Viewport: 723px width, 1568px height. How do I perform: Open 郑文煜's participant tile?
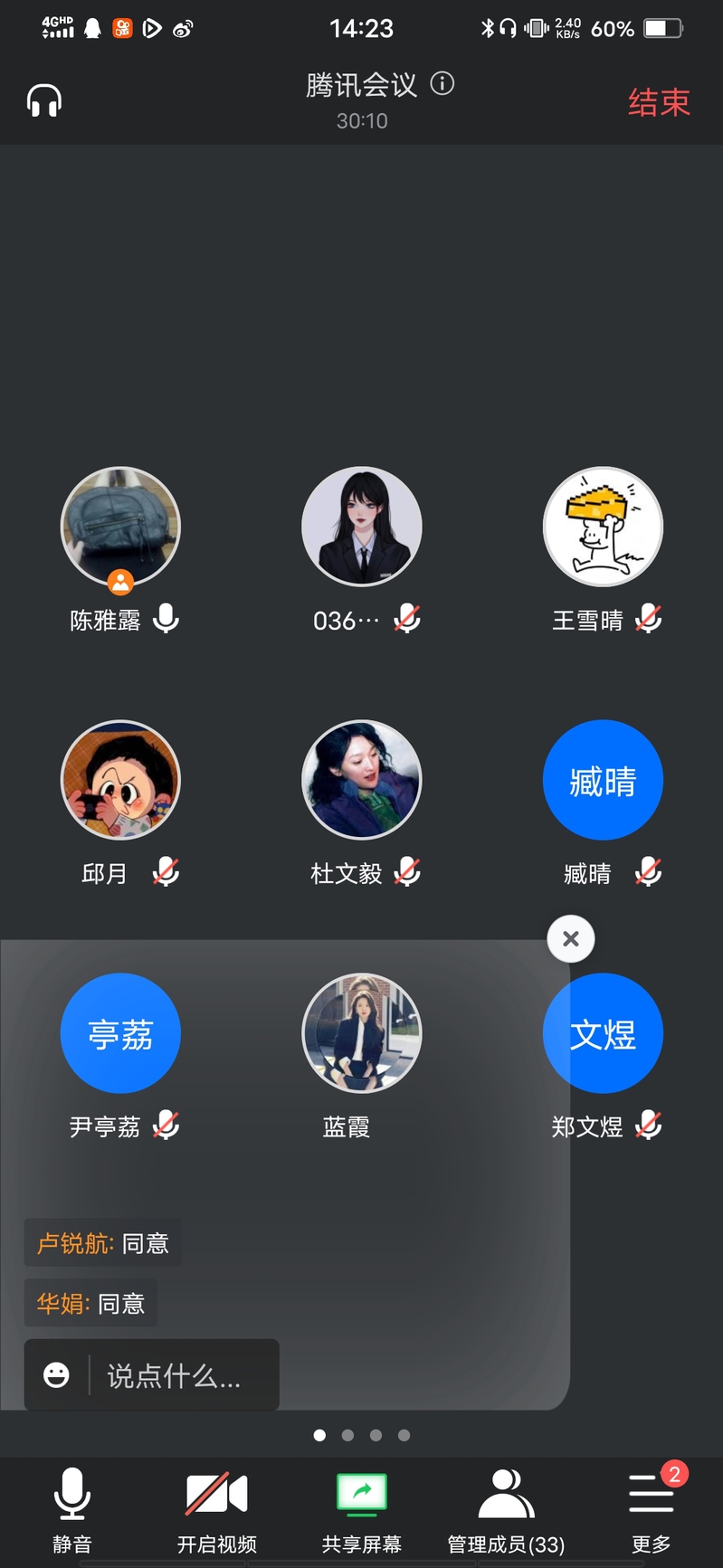603,1033
